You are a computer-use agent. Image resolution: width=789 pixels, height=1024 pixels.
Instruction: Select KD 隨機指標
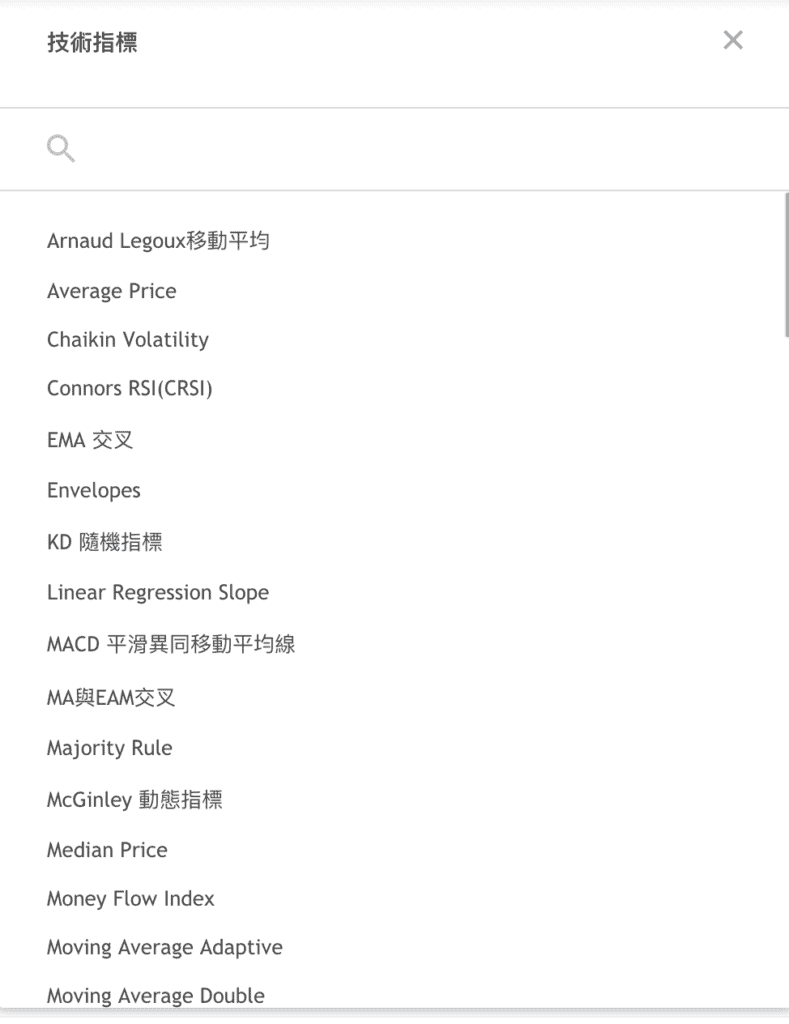tap(105, 543)
